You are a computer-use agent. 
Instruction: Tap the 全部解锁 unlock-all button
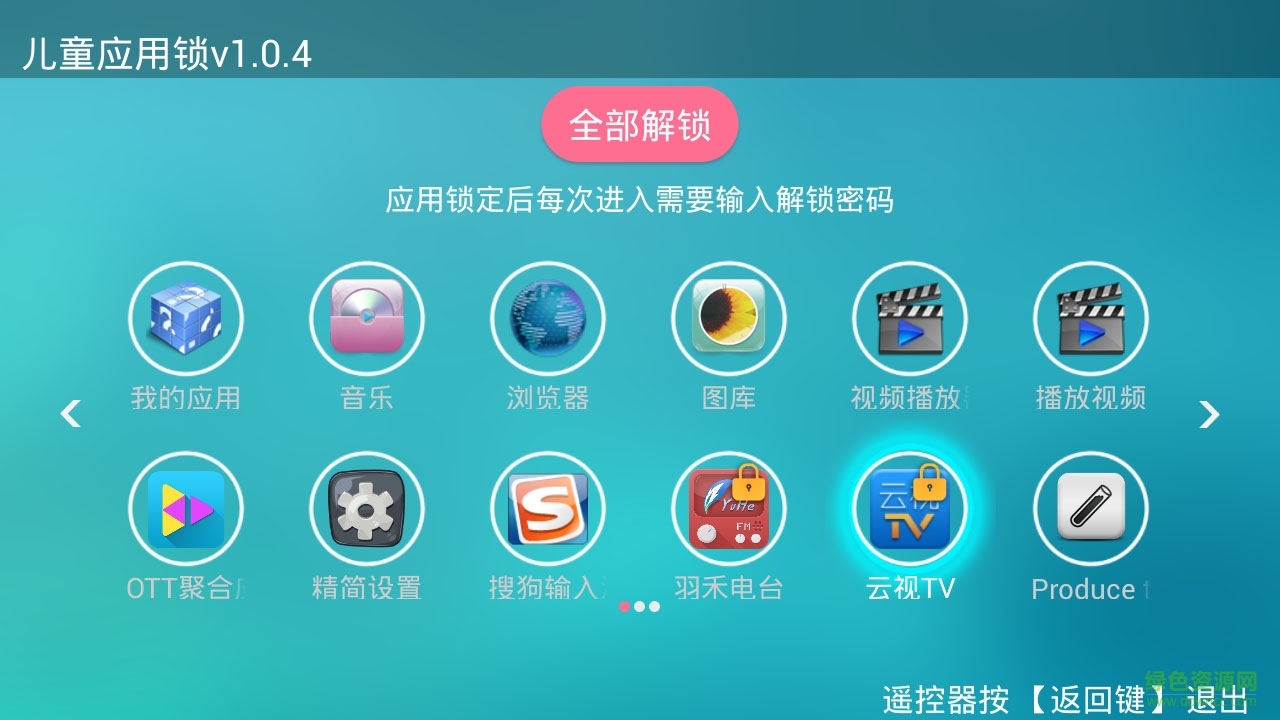(x=639, y=125)
